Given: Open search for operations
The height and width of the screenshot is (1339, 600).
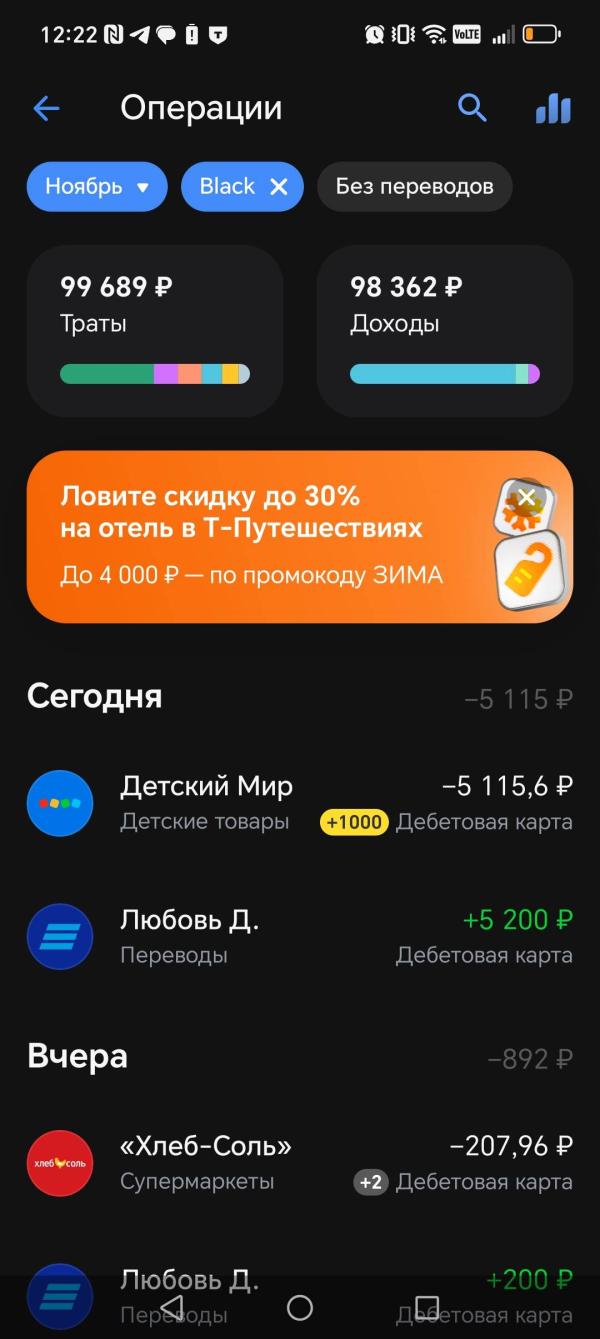Looking at the screenshot, I should click(x=472, y=108).
